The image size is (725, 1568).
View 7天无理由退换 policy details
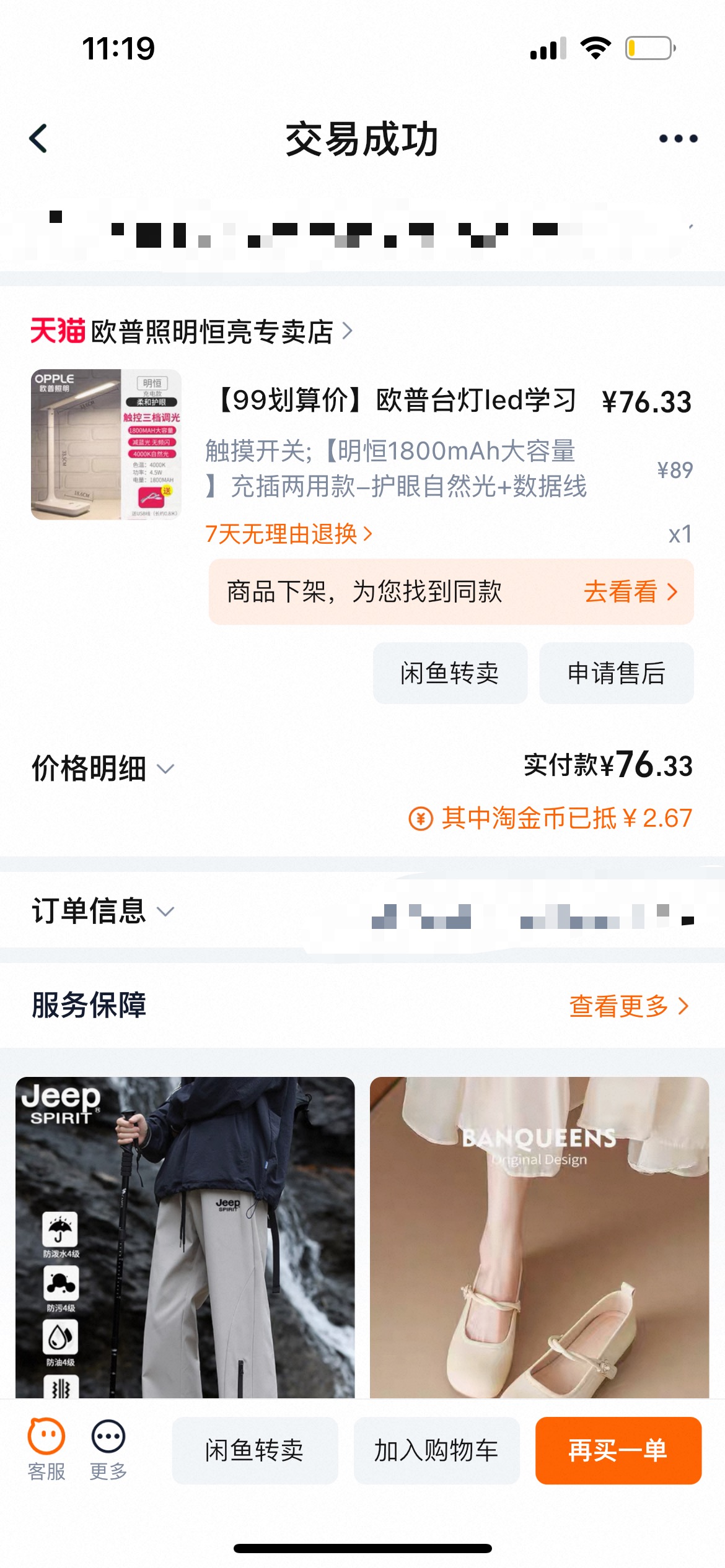coord(289,534)
